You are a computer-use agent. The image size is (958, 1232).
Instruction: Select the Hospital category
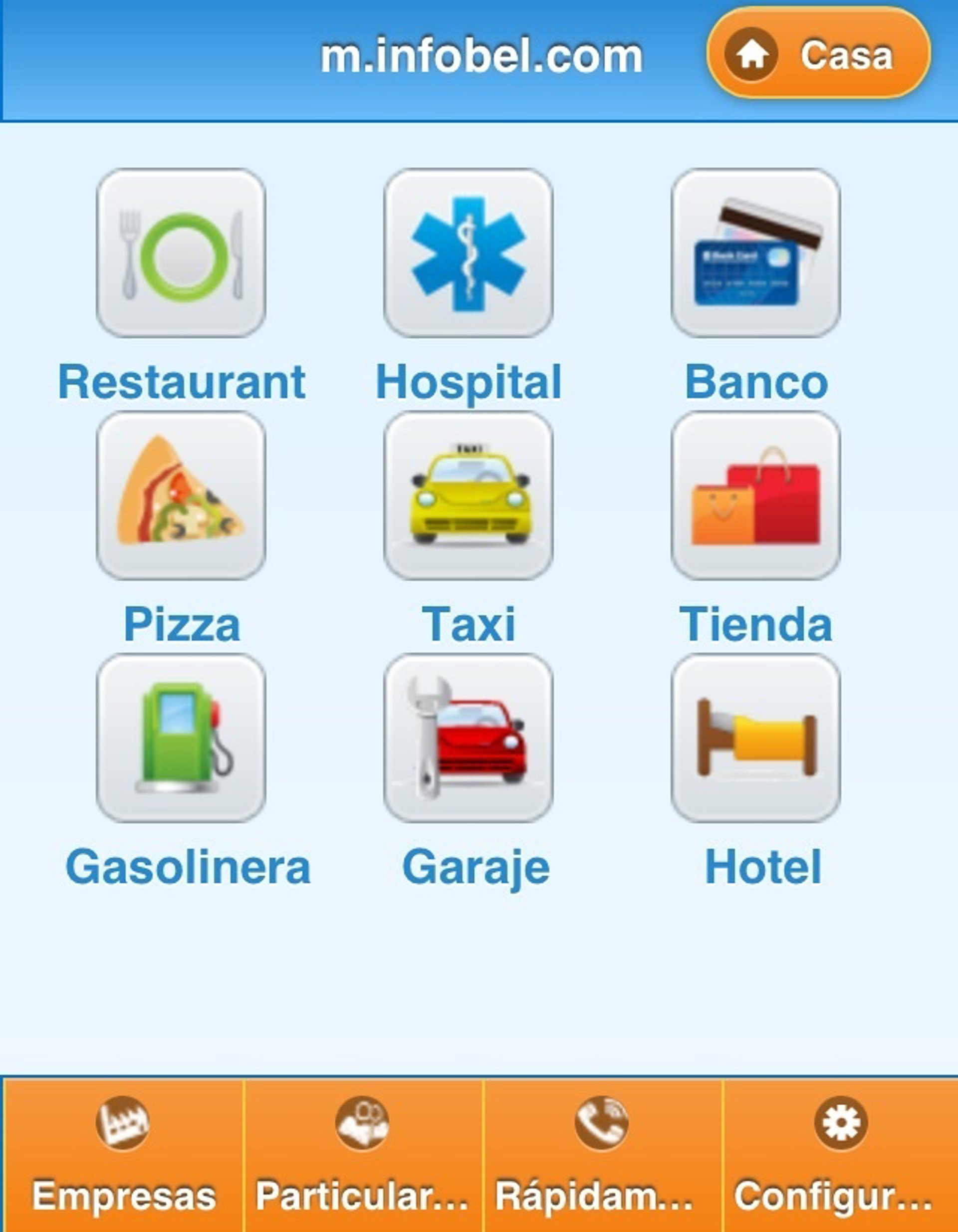coord(469,253)
